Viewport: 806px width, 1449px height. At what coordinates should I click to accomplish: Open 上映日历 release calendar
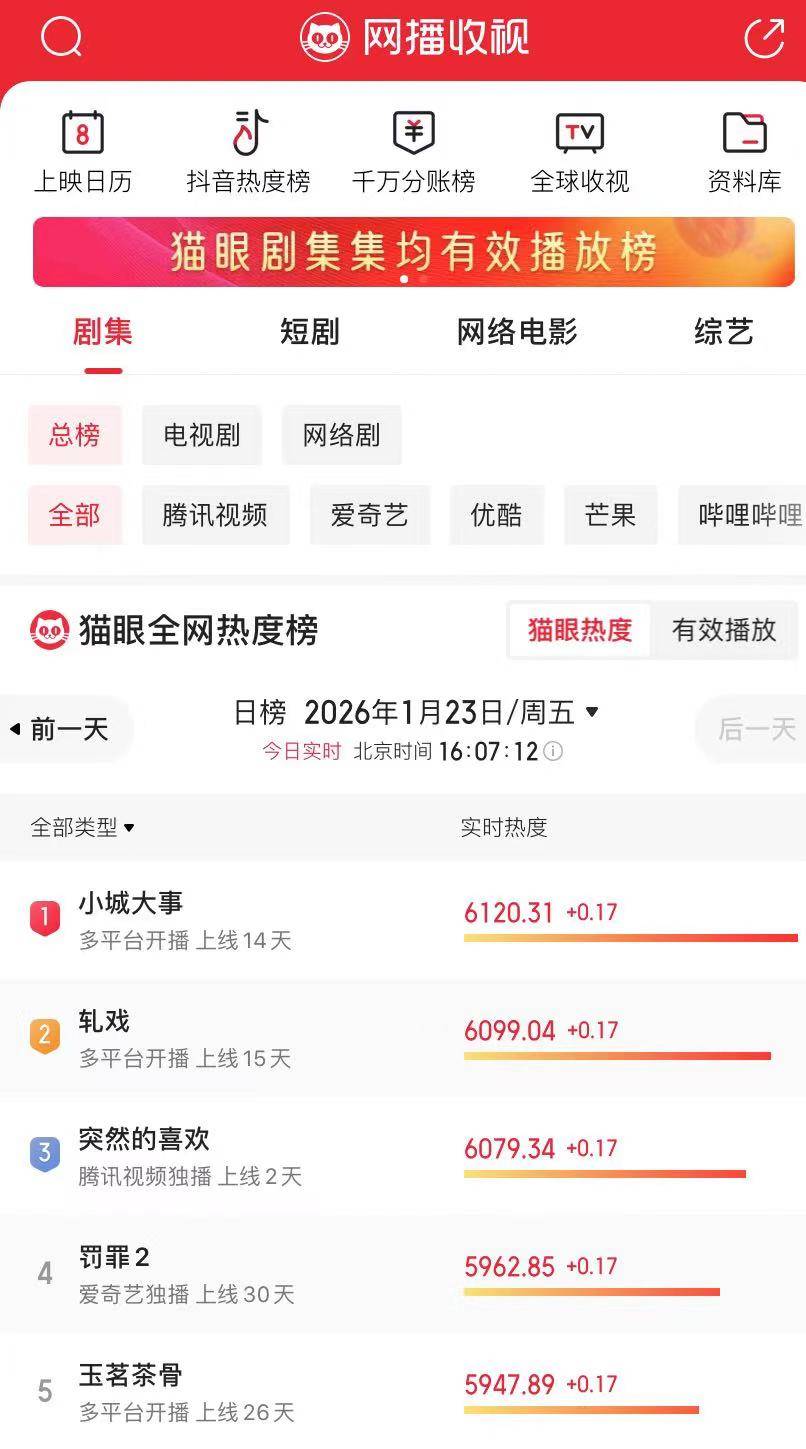coord(83,152)
